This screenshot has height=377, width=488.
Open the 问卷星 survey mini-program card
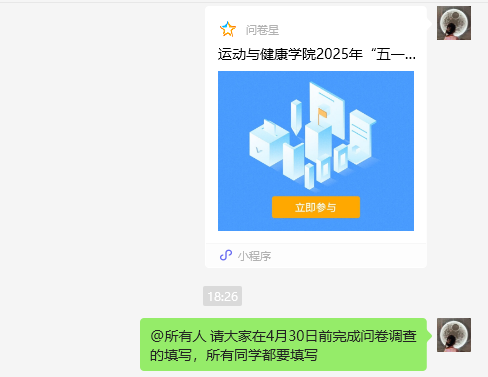pyautogui.click(x=316, y=137)
